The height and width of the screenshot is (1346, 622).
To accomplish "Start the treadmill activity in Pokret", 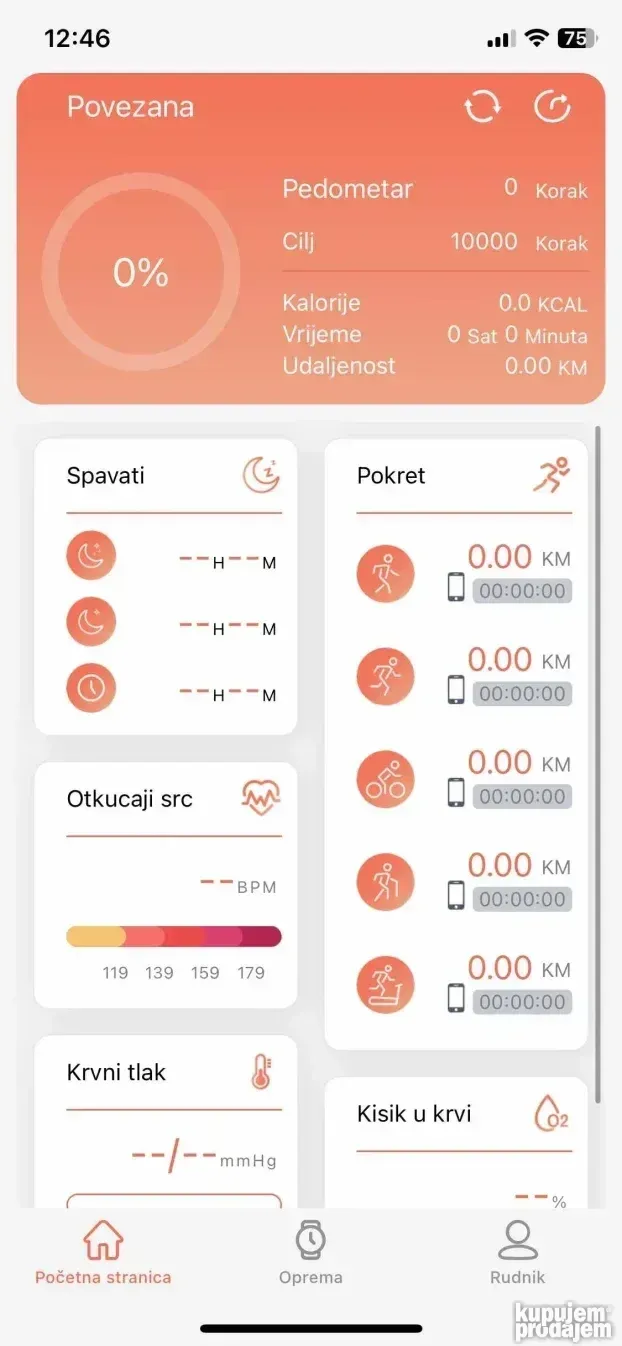I will point(385,985).
